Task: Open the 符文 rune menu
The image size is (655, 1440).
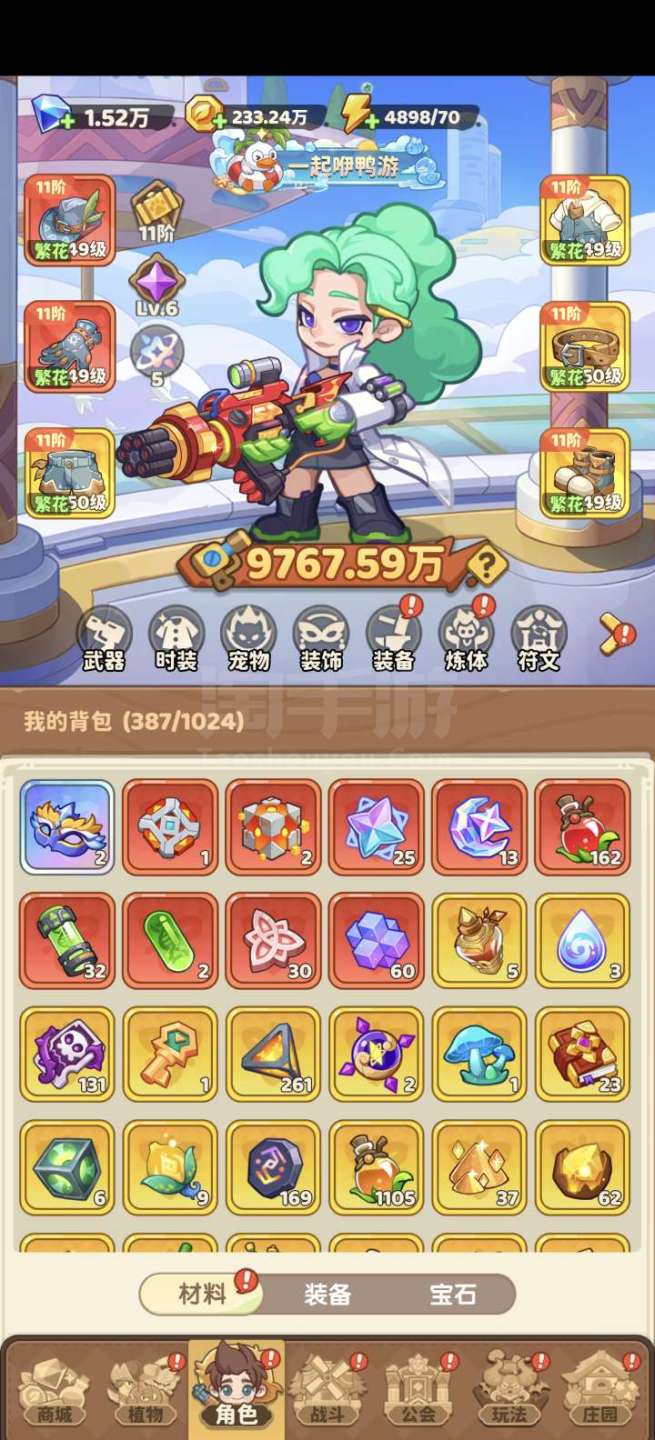Action: 538,638
